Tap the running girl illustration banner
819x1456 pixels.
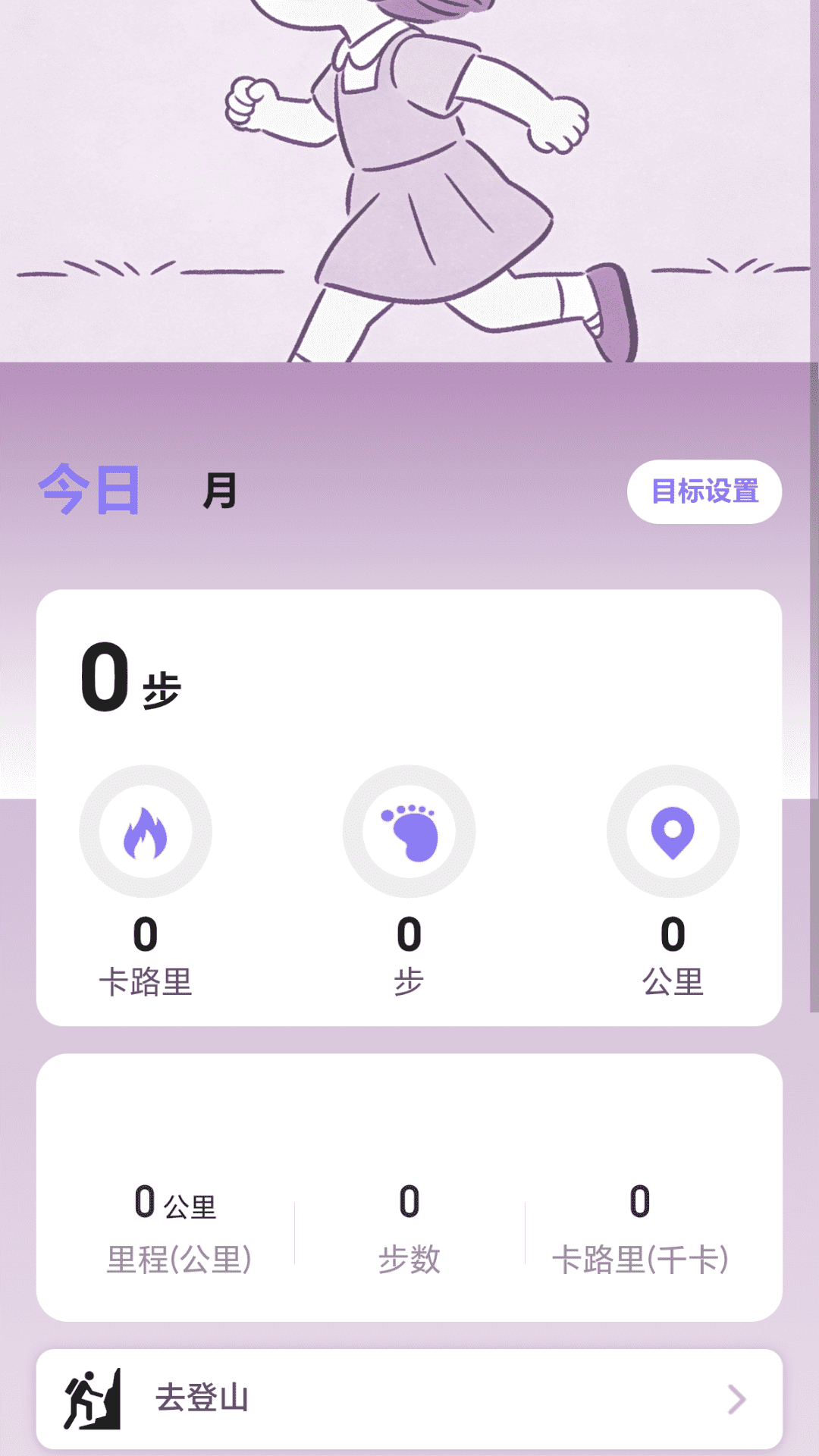(409, 182)
